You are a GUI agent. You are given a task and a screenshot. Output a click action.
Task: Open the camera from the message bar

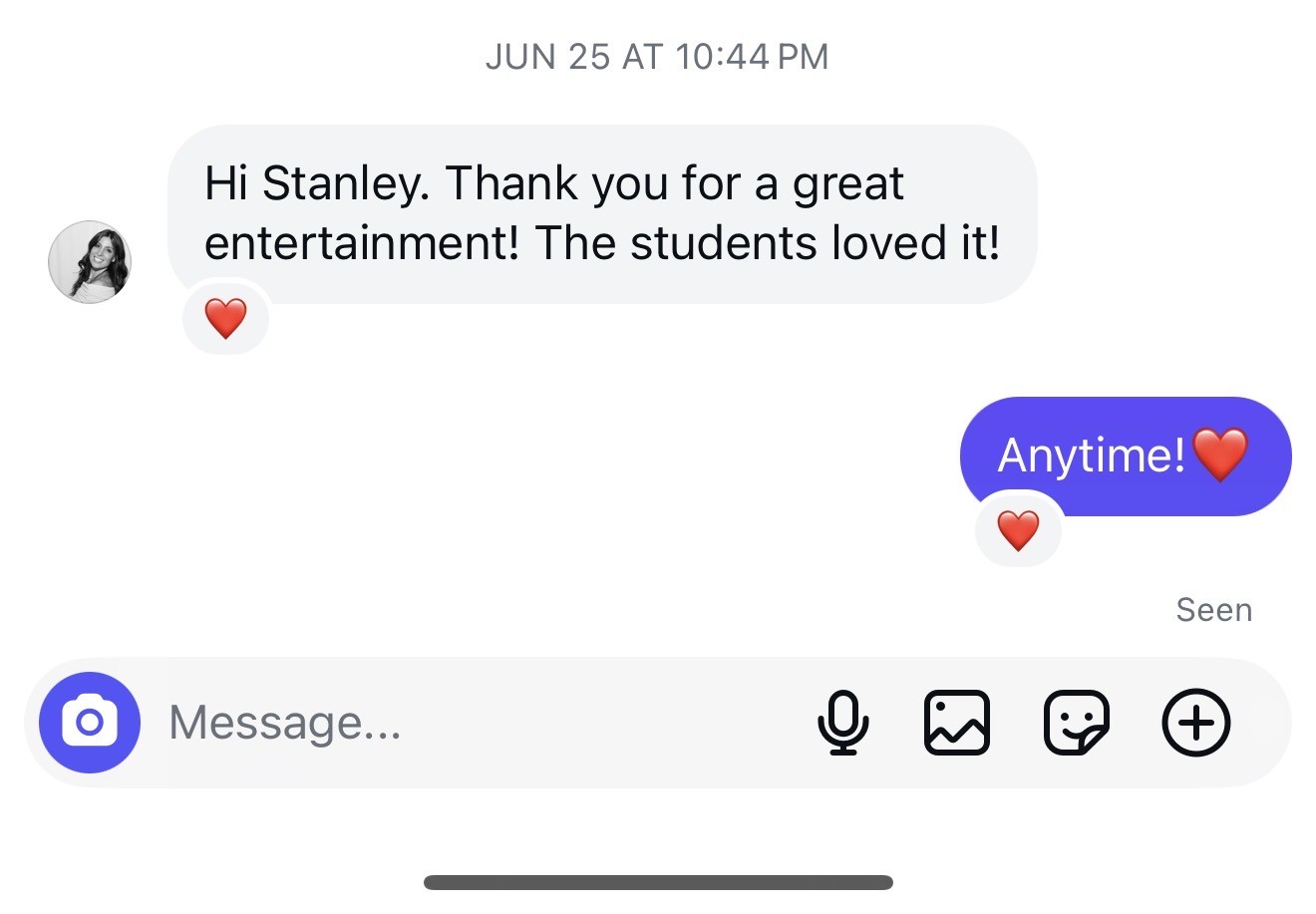(90, 723)
